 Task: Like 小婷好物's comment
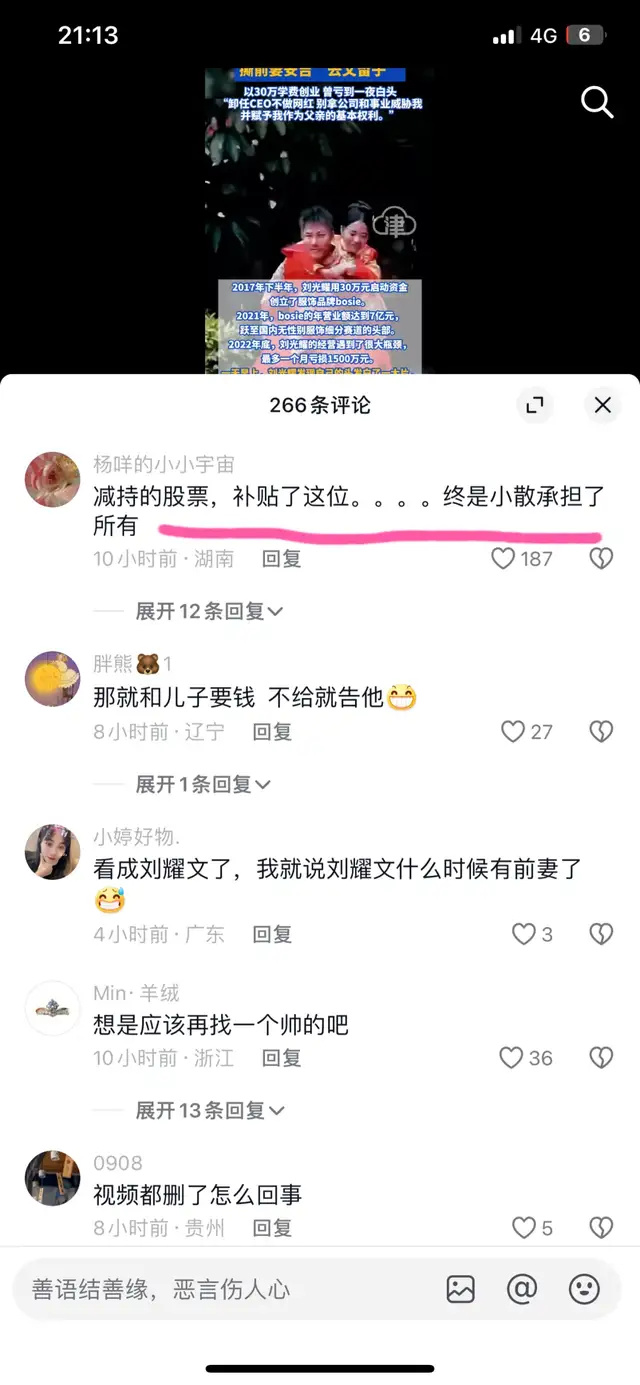(x=524, y=934)
